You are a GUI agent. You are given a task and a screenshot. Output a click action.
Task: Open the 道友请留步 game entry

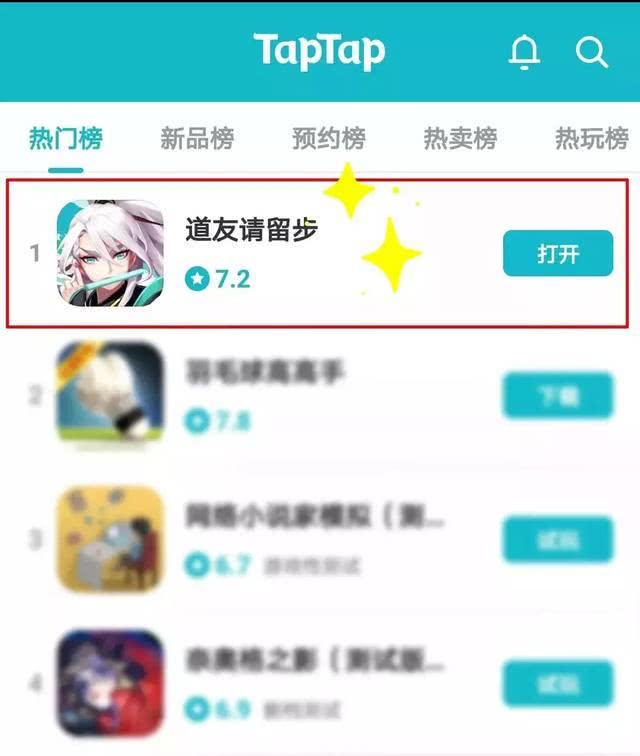(x=251, y=229)
